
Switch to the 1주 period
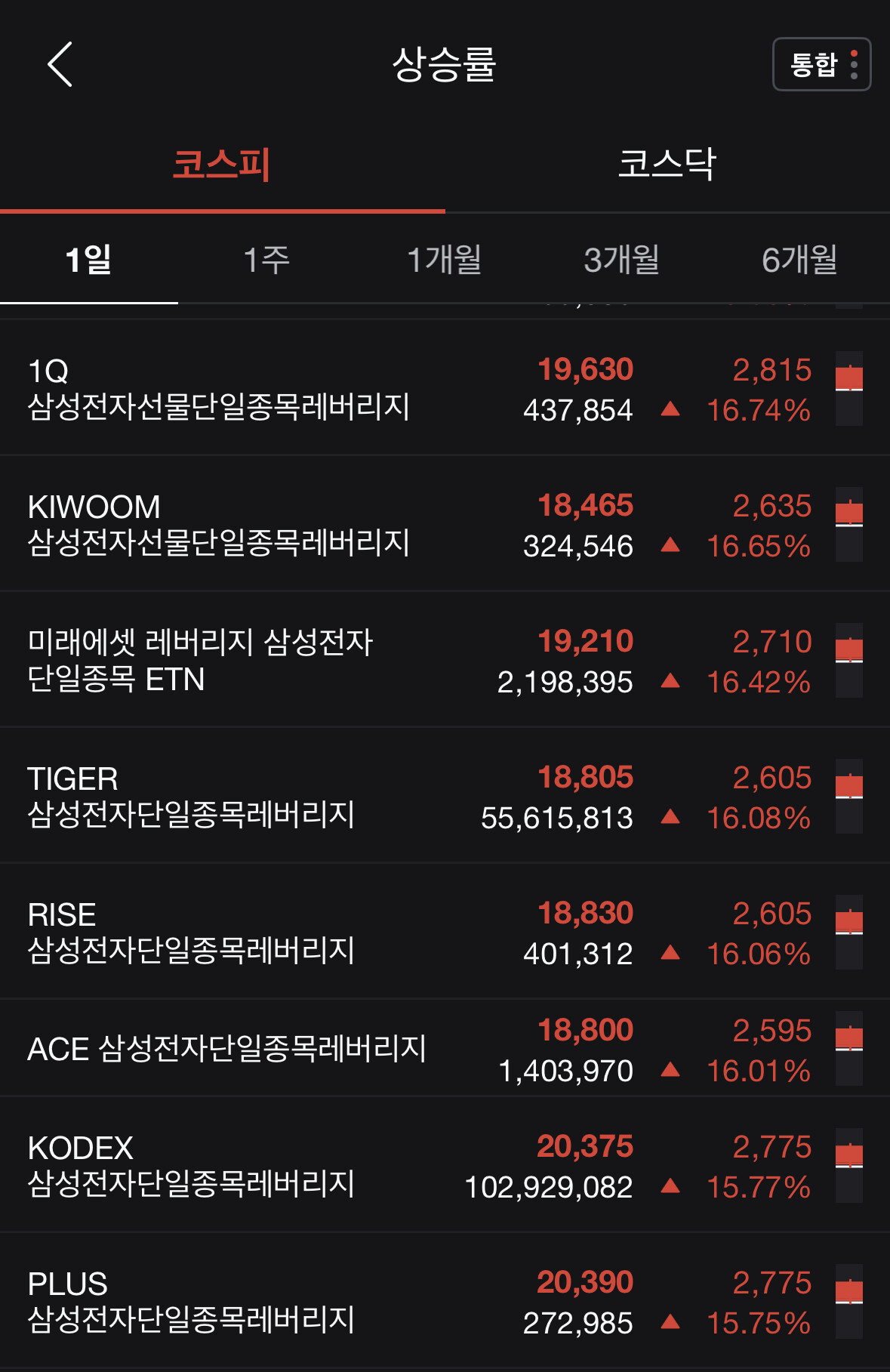[266, 260]
